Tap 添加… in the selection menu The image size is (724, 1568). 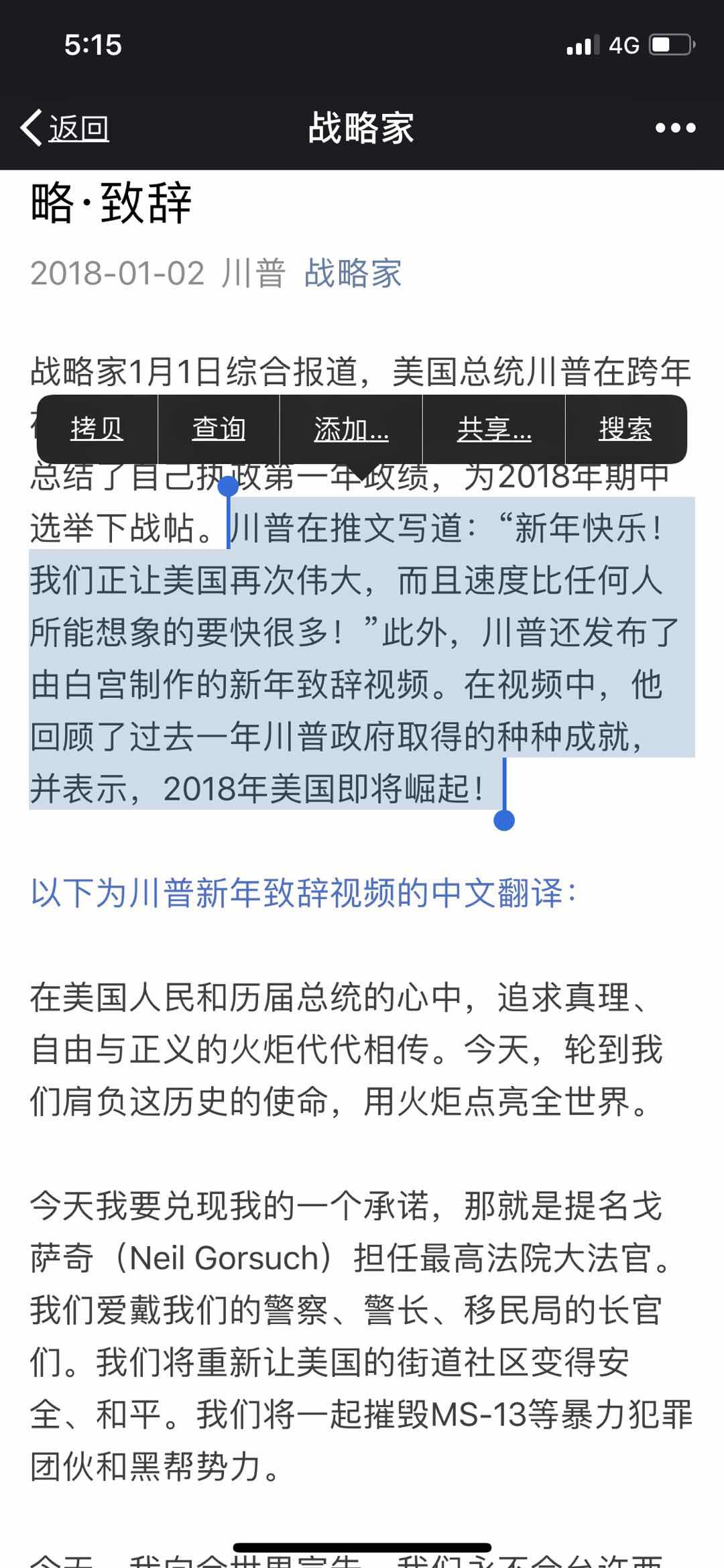[x=351, y=429]
